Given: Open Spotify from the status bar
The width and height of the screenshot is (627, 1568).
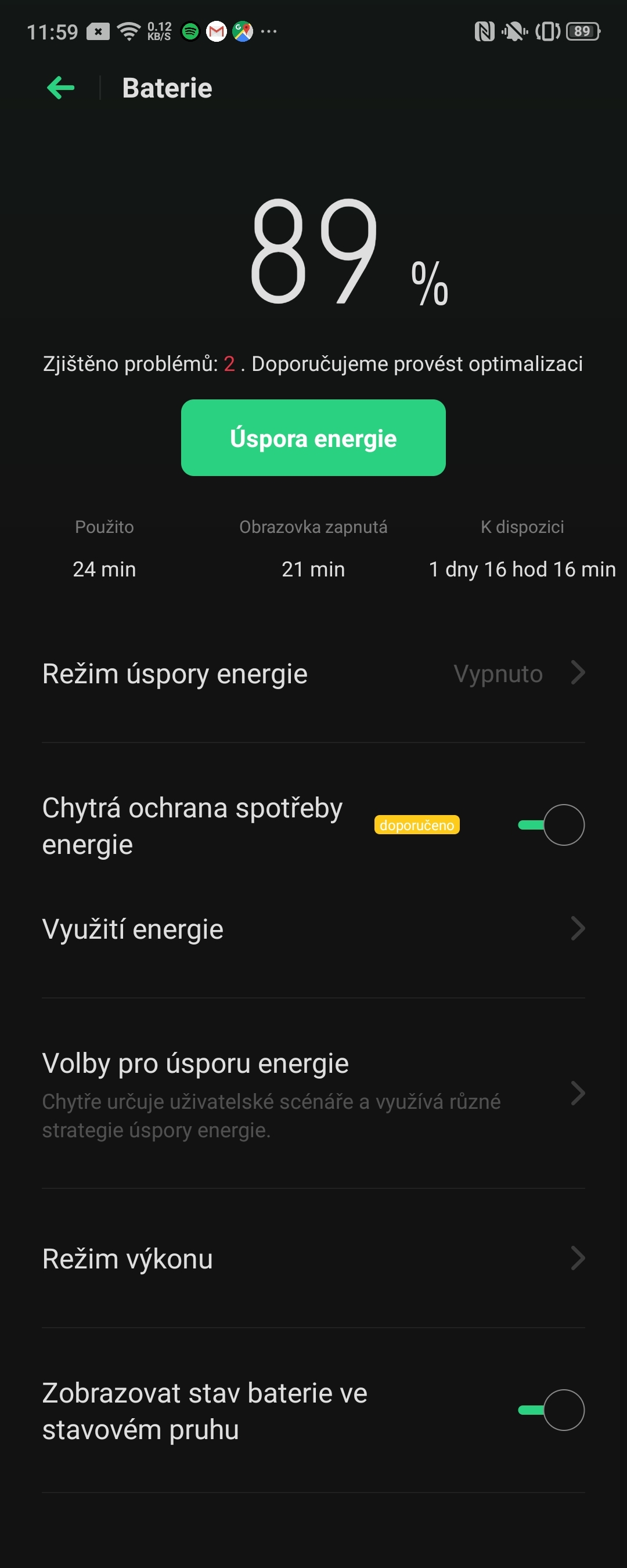Looking at the screenshot, I should click(192, 32).
